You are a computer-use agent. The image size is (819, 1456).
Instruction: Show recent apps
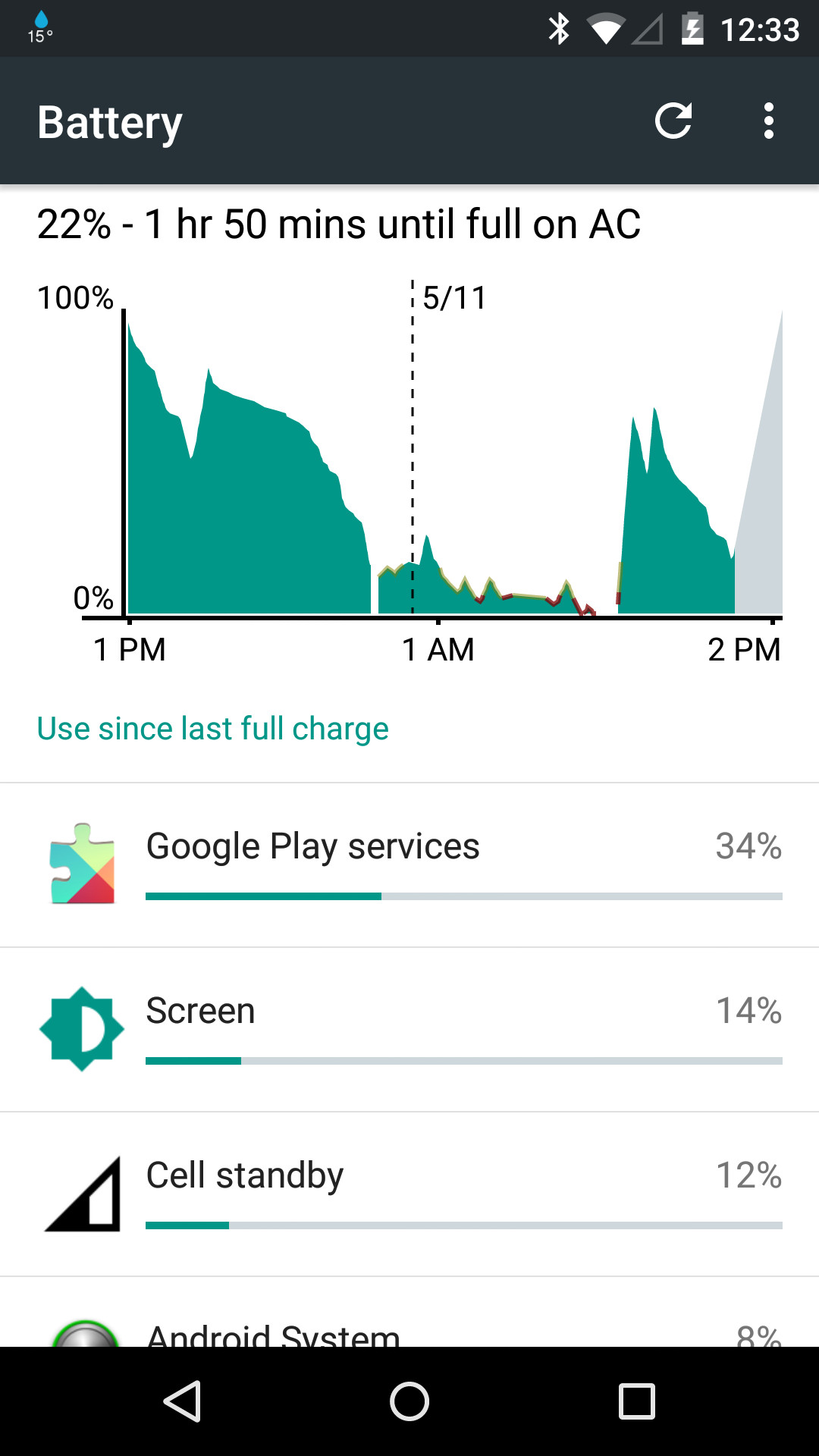pyautogui.click(x=636, y=1401)
